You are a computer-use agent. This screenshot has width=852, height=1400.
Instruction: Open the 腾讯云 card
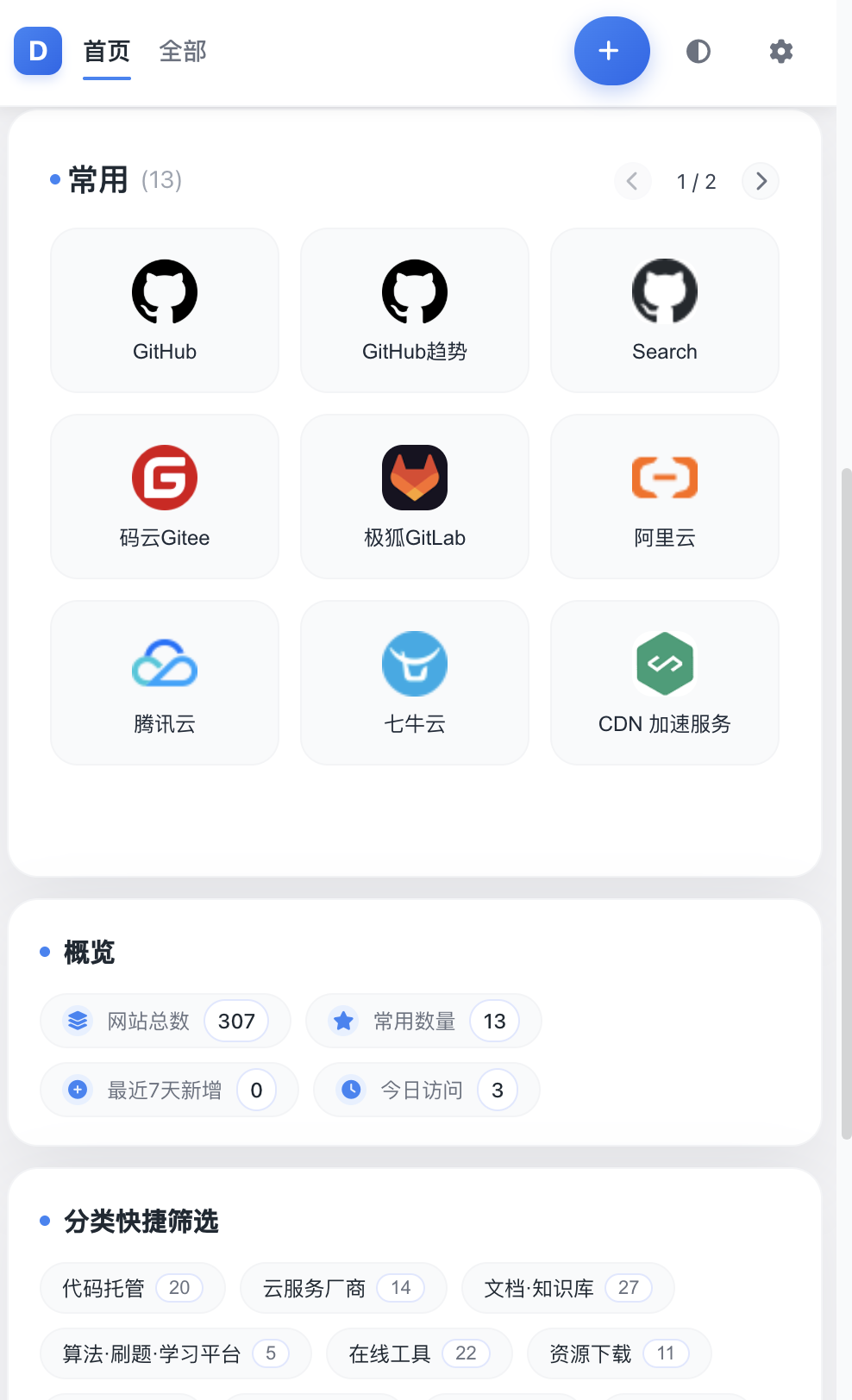[165, 683]
